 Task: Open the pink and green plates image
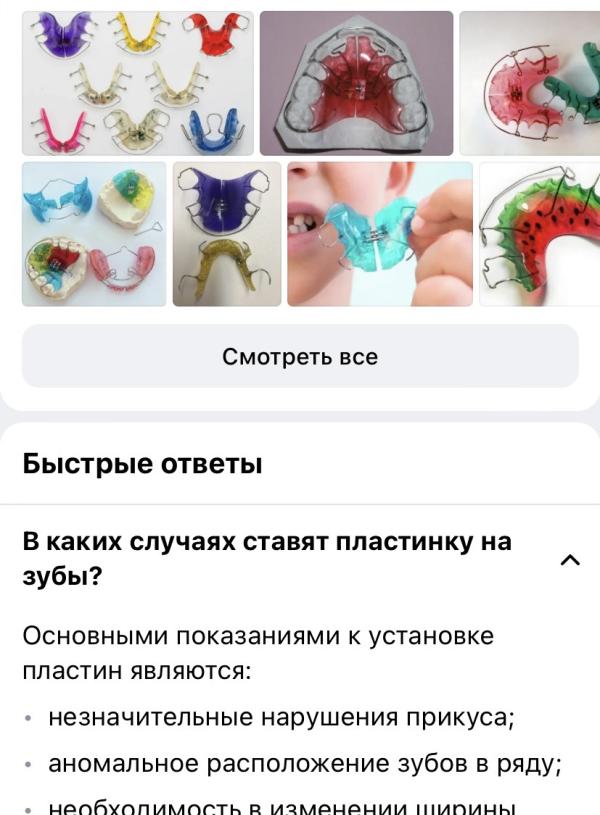(530, 83)
